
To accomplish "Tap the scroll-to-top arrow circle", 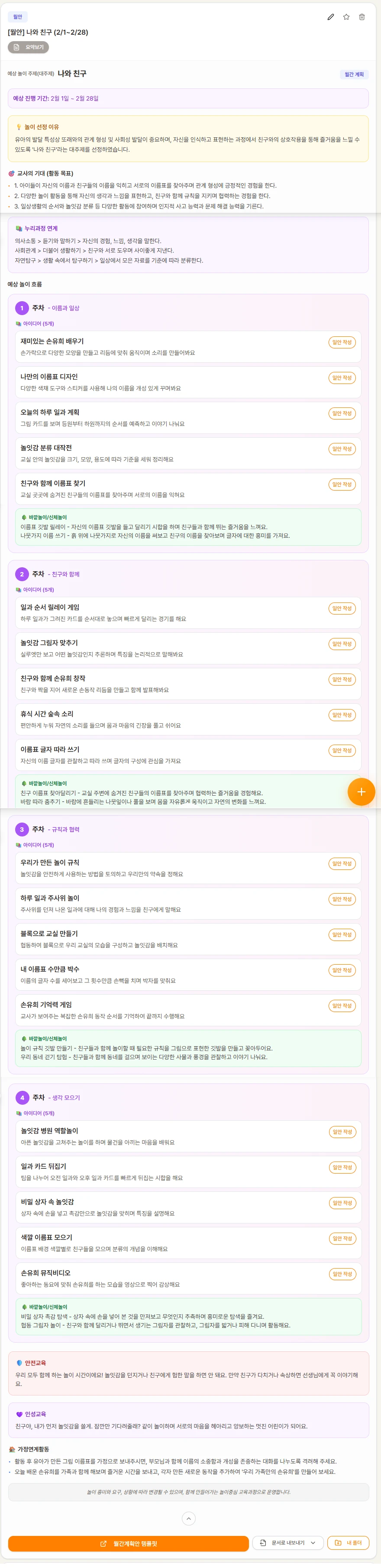I will coord(189,1519).
